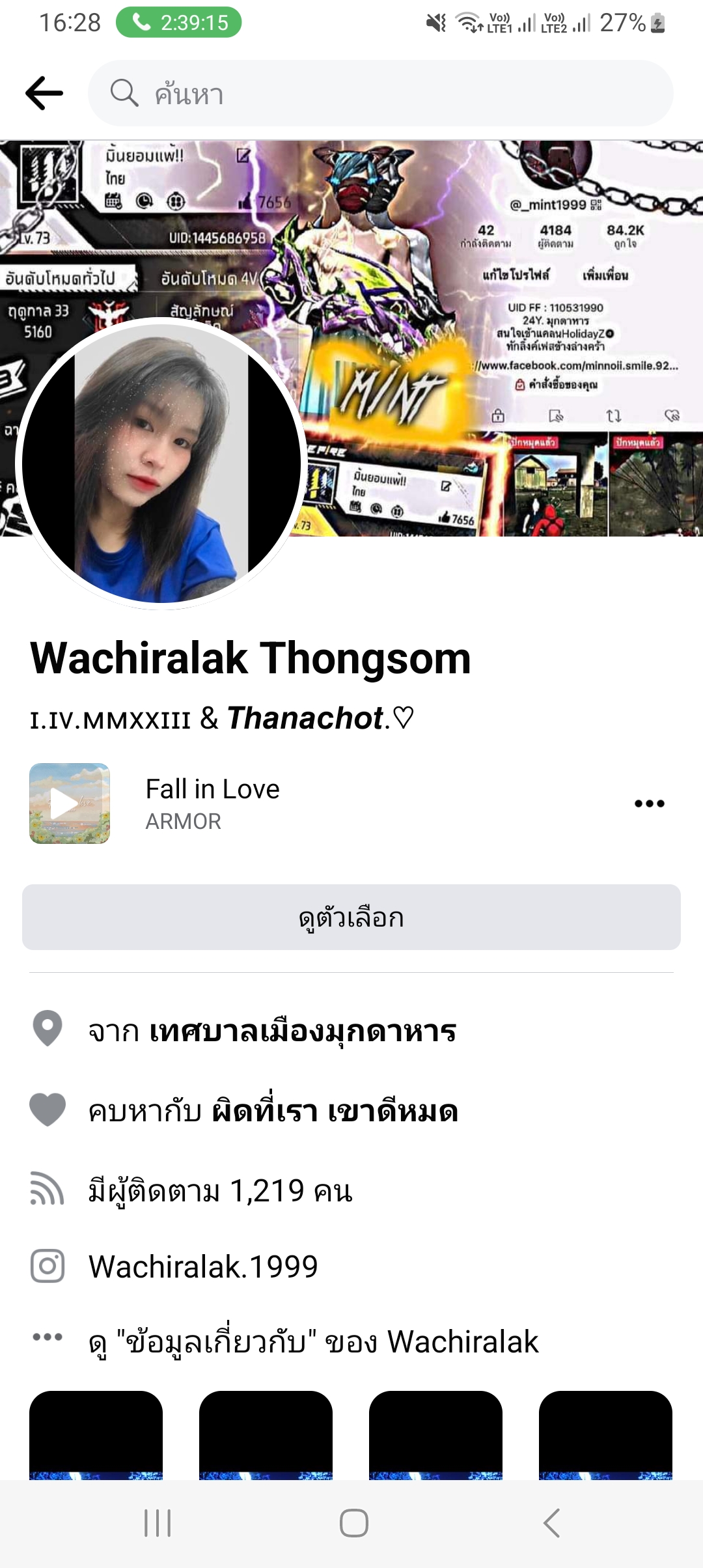
Task: Open recent apps from navigation bar
Action: 158,1523
